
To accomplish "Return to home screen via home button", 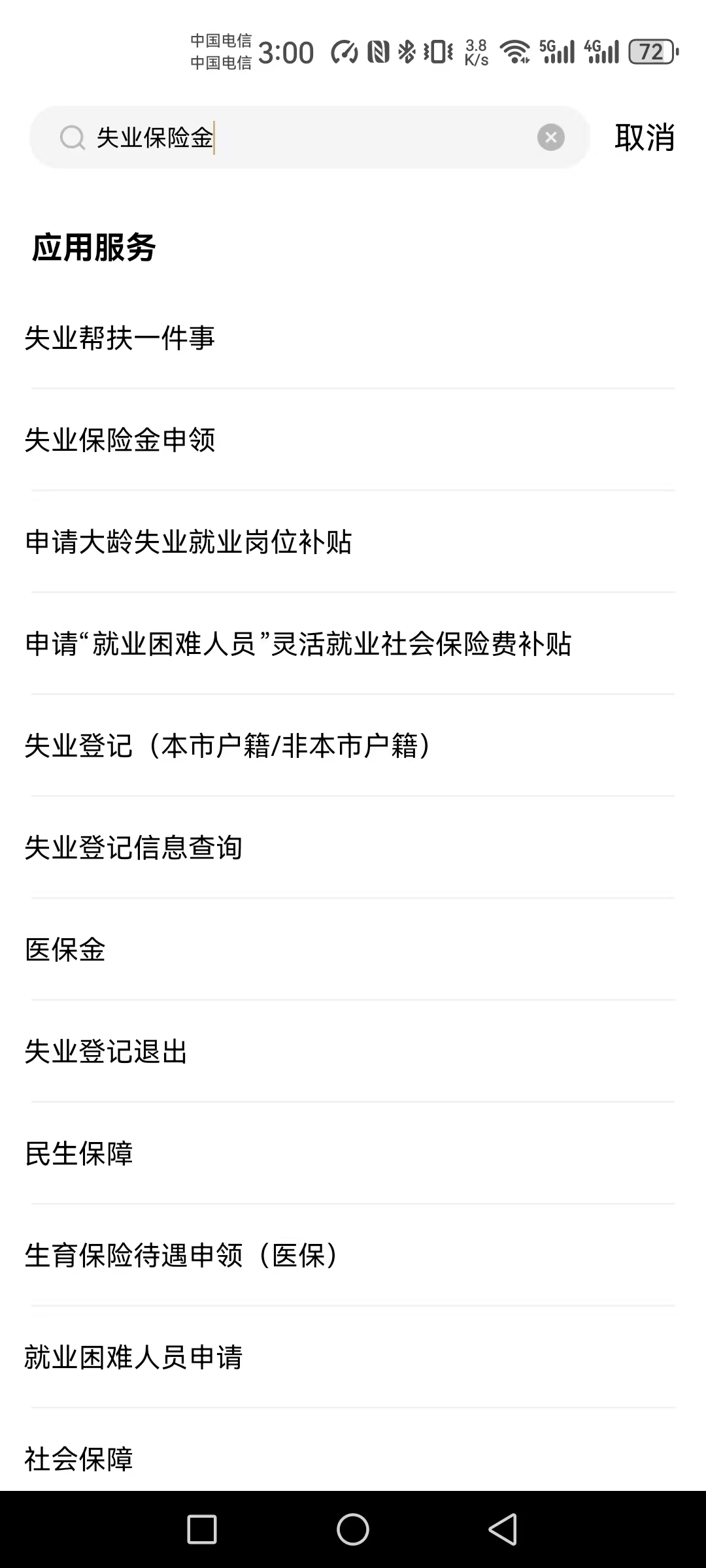I will (x=353, y=1529).
